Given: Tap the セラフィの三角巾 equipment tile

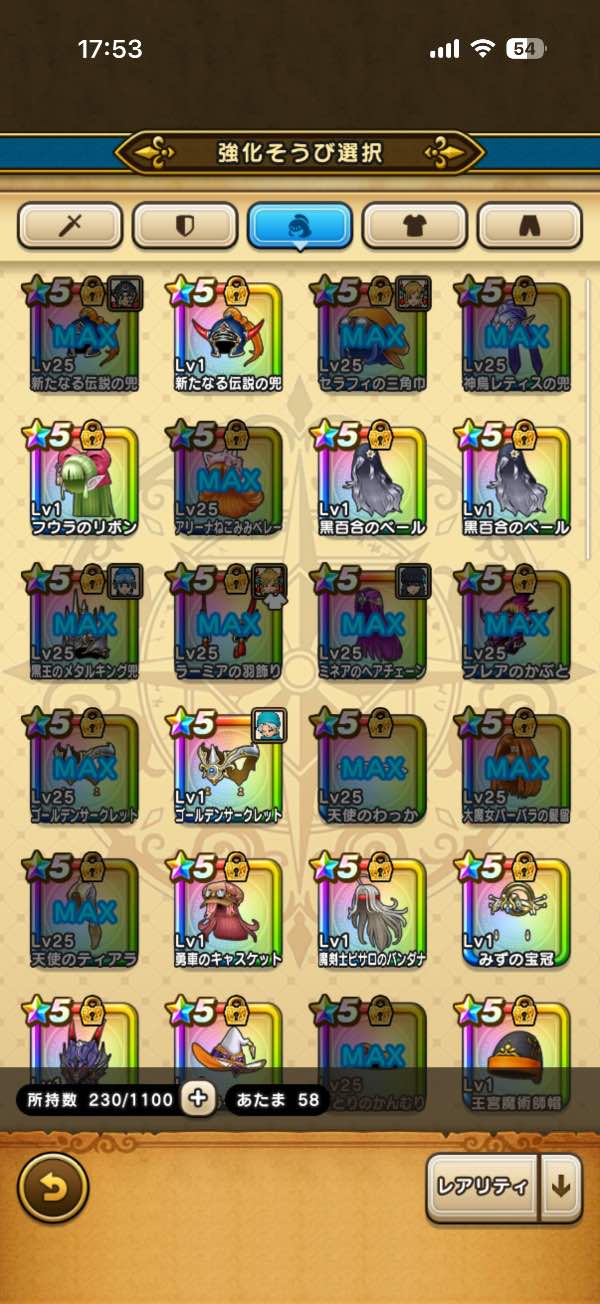Looking at the screenshot, I should pos(371,335).
